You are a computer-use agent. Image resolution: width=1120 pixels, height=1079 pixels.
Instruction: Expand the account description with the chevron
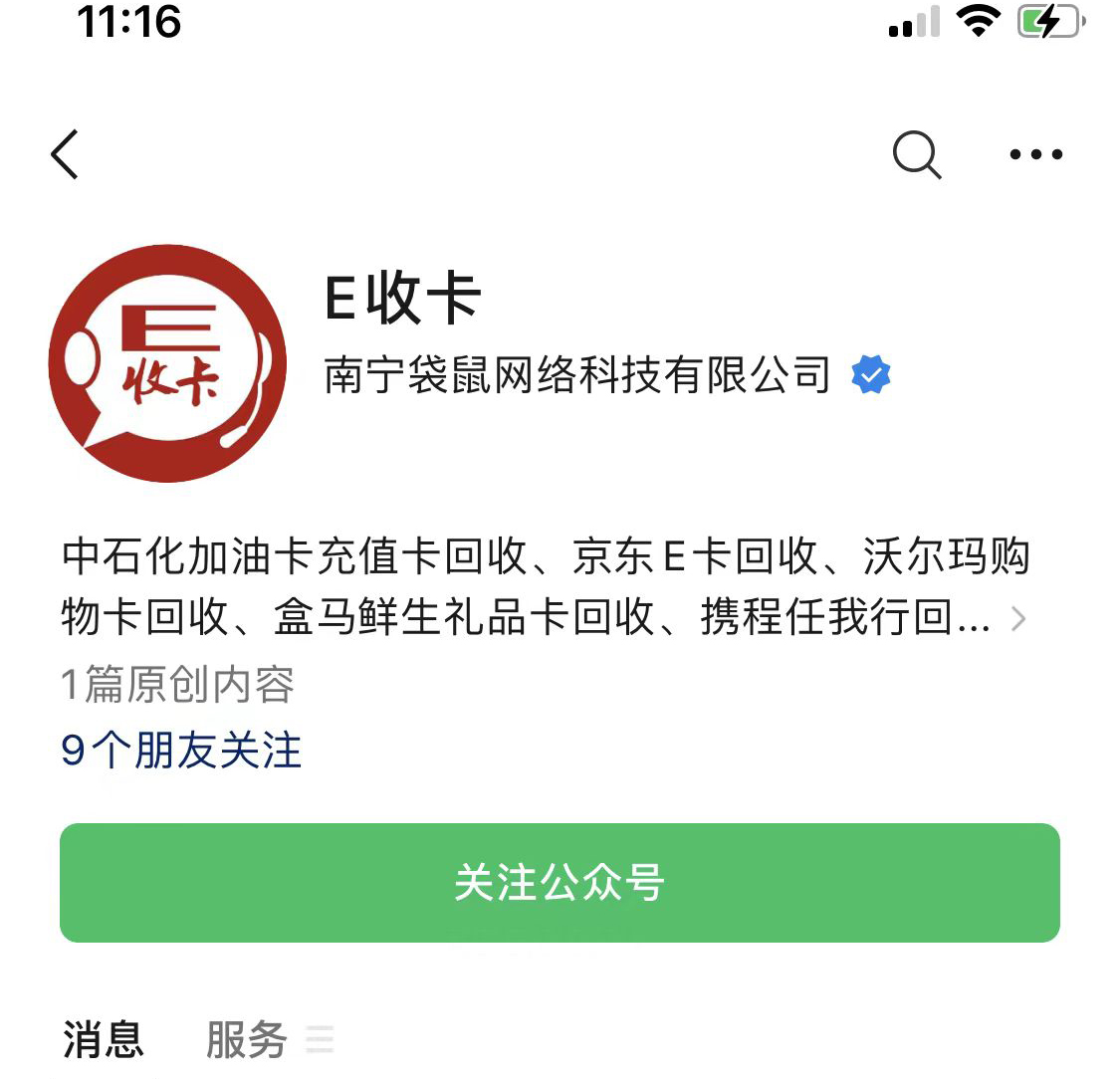click(1017, 619)
